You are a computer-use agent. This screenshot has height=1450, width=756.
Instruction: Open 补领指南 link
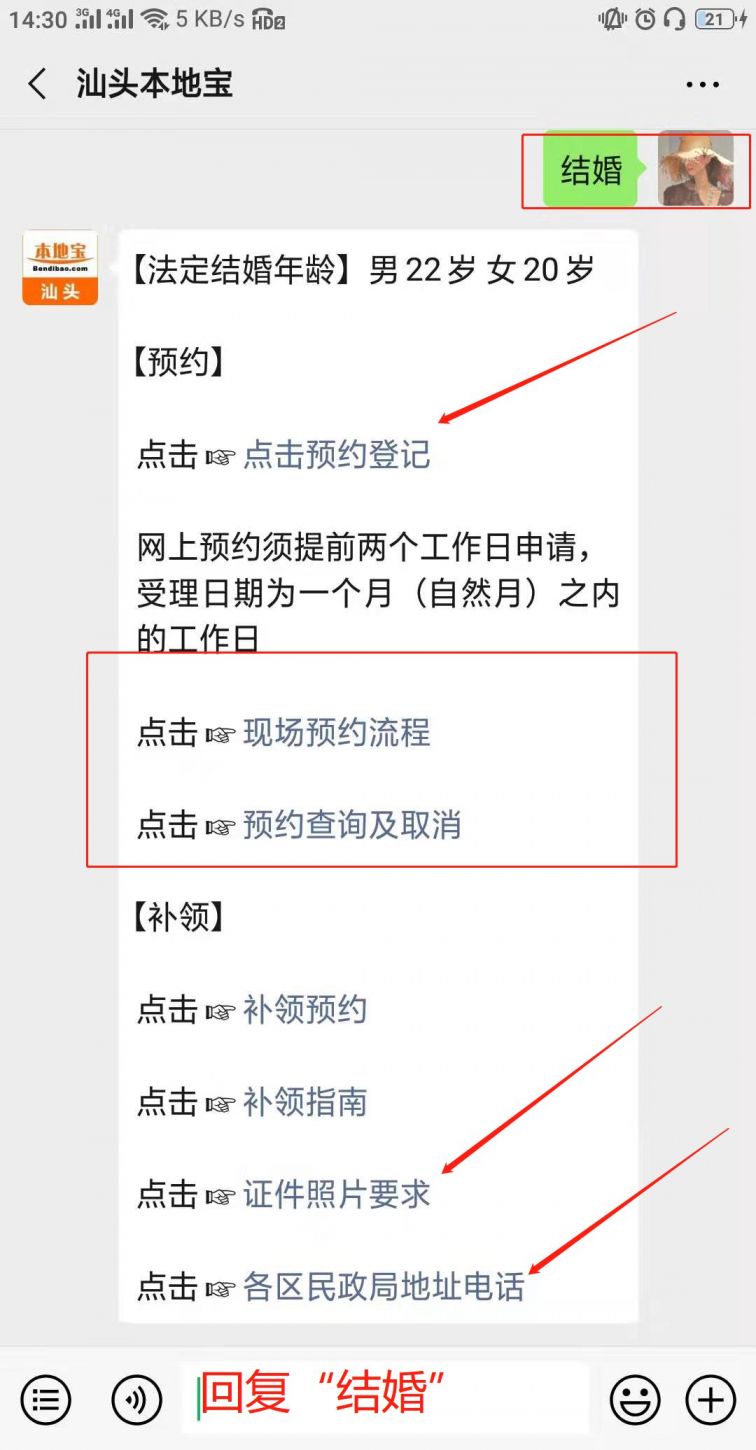coord(304,1102)
